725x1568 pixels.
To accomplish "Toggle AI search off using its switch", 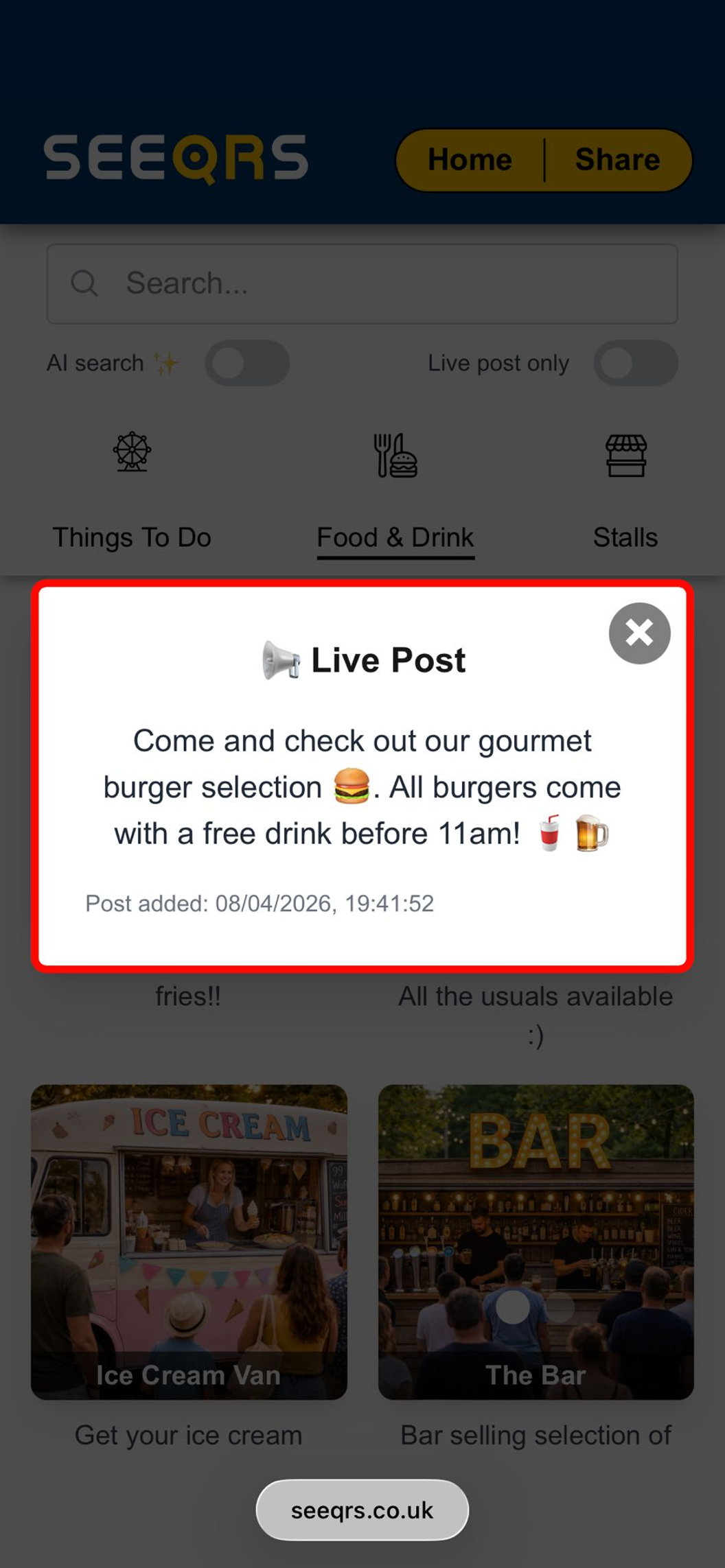I will (248, 363).
